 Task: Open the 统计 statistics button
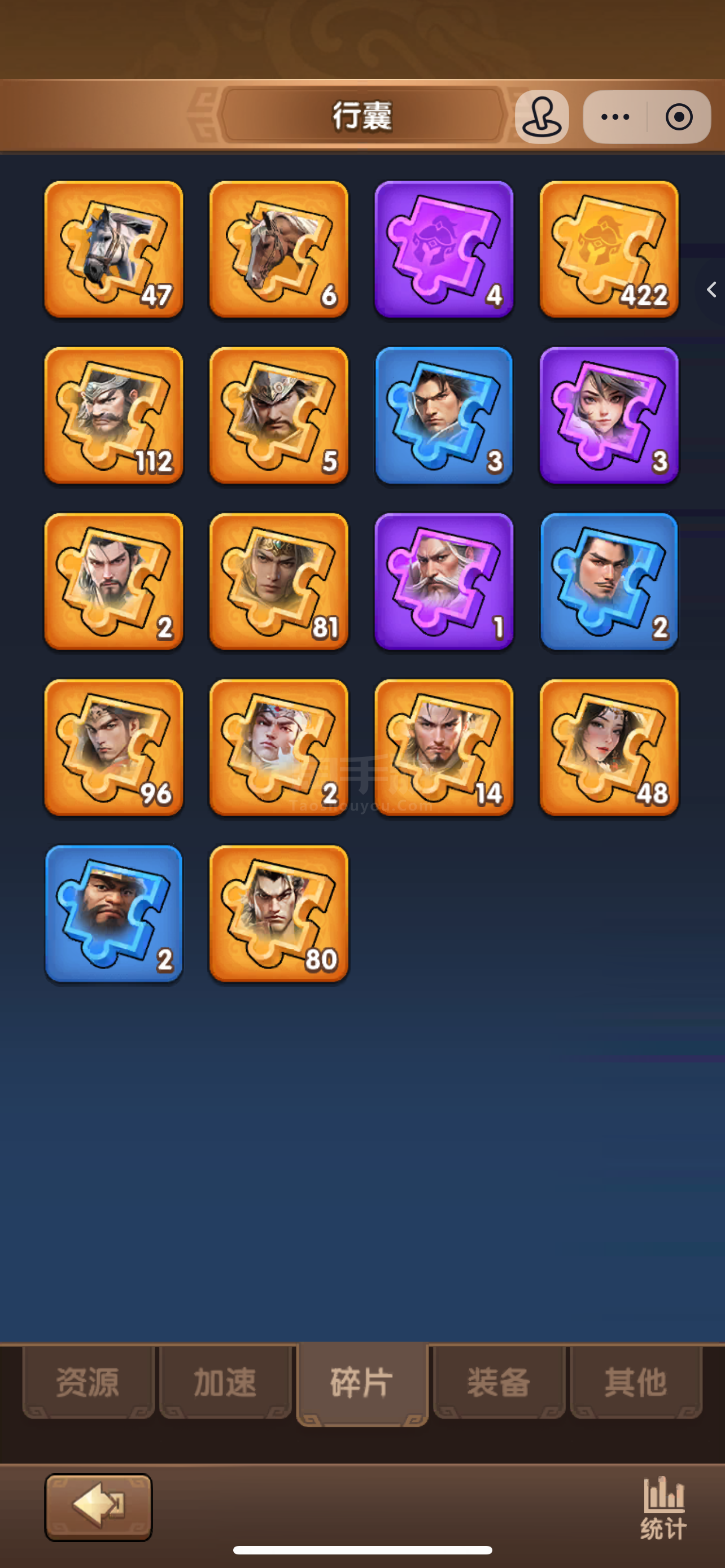tap(663, 1507)
